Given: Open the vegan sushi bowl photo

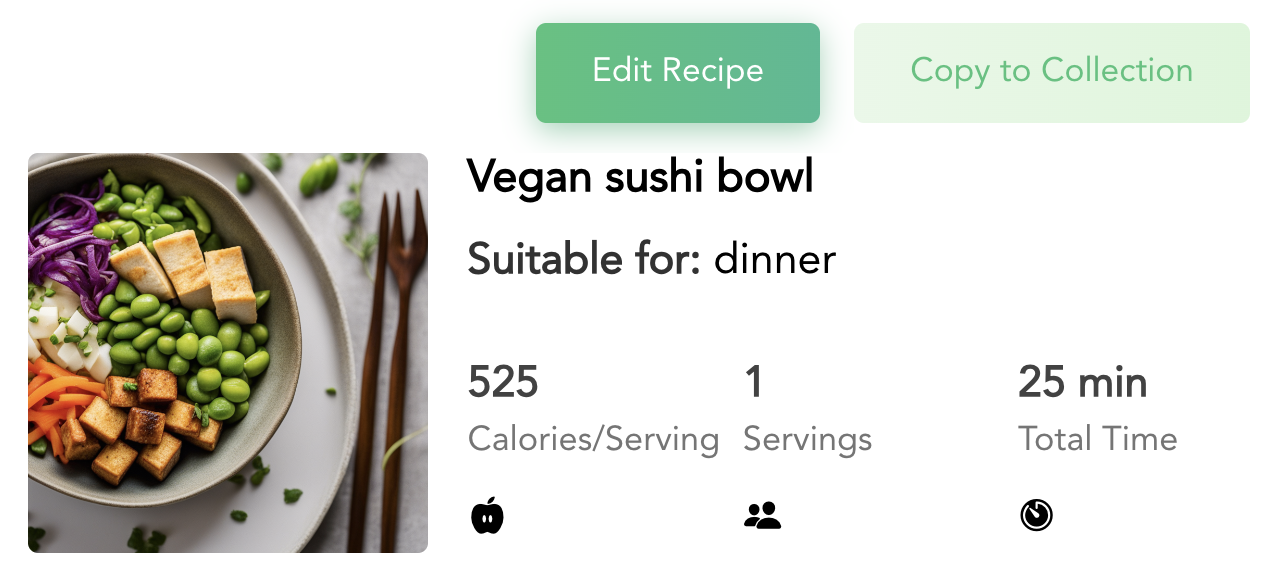Looking at the screenshot, I should point(228,353).
